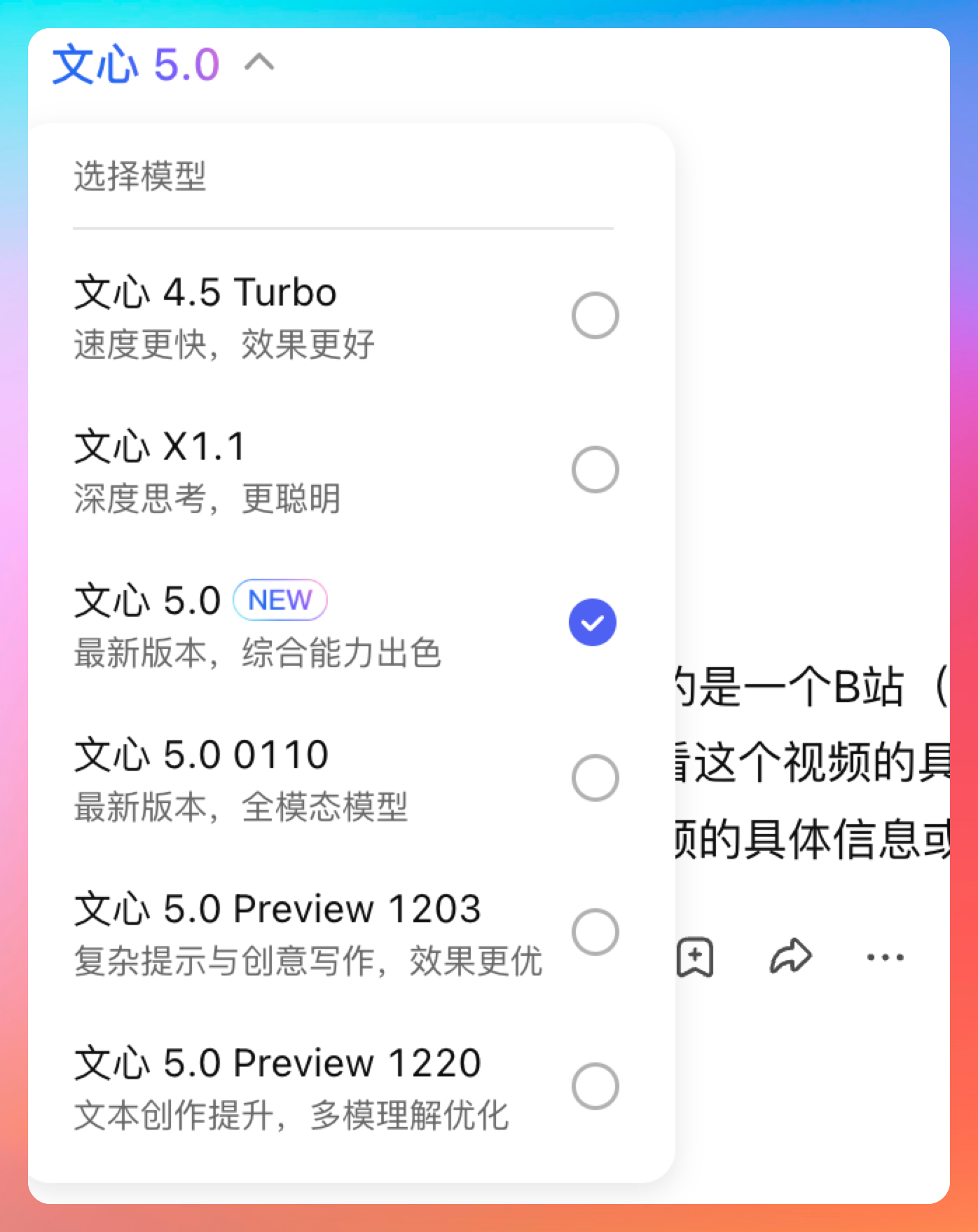Pick the 文心 5.0 Preview 1203 model

pyautogui.click(x=595, y=932)
